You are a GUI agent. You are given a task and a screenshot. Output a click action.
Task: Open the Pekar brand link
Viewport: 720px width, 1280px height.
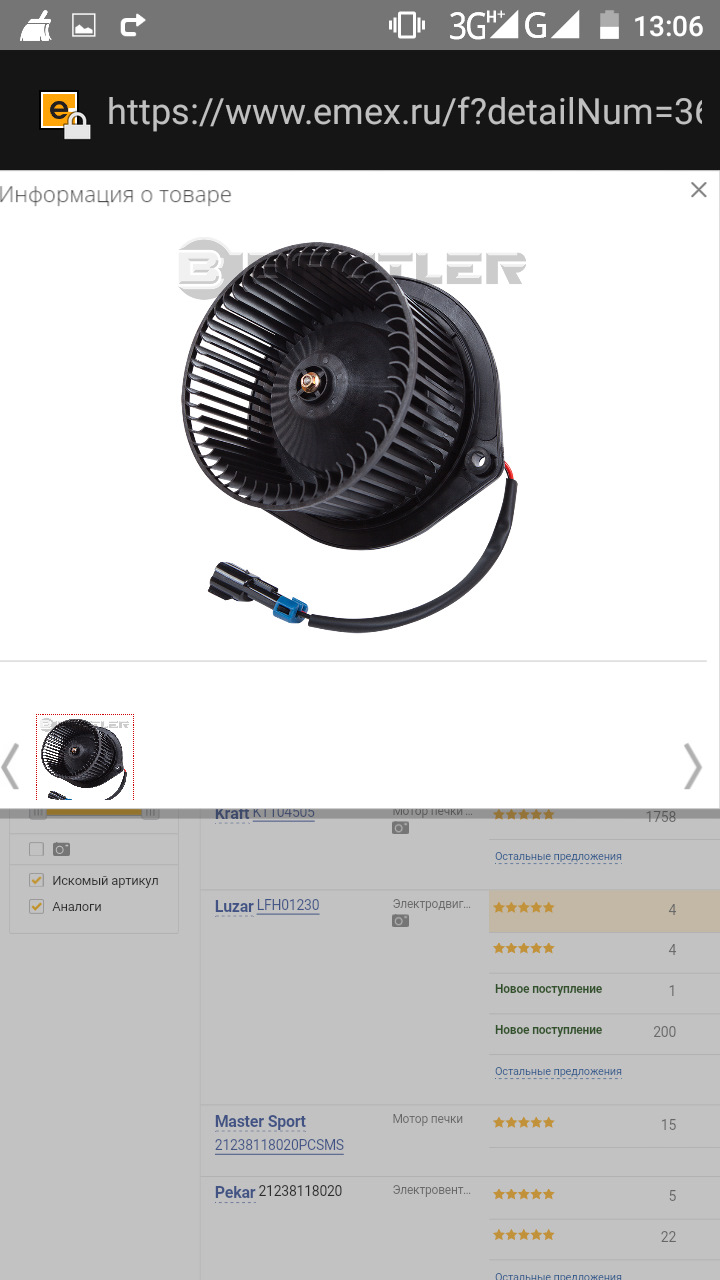point(235,1192)
